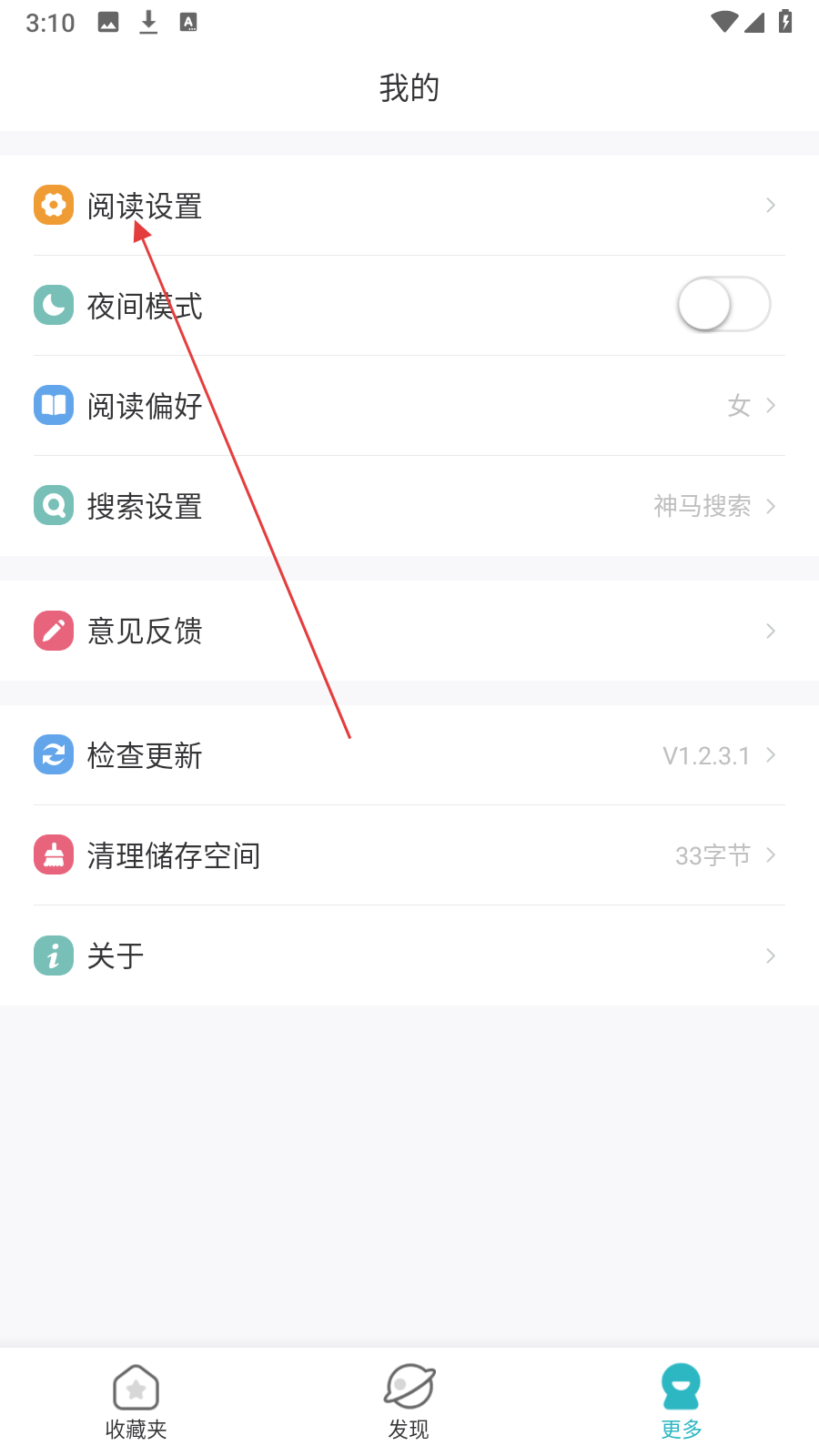Tap 检查更新 to check for updates
Screen dimensions: 819x1456
click(x=409, y=755)
